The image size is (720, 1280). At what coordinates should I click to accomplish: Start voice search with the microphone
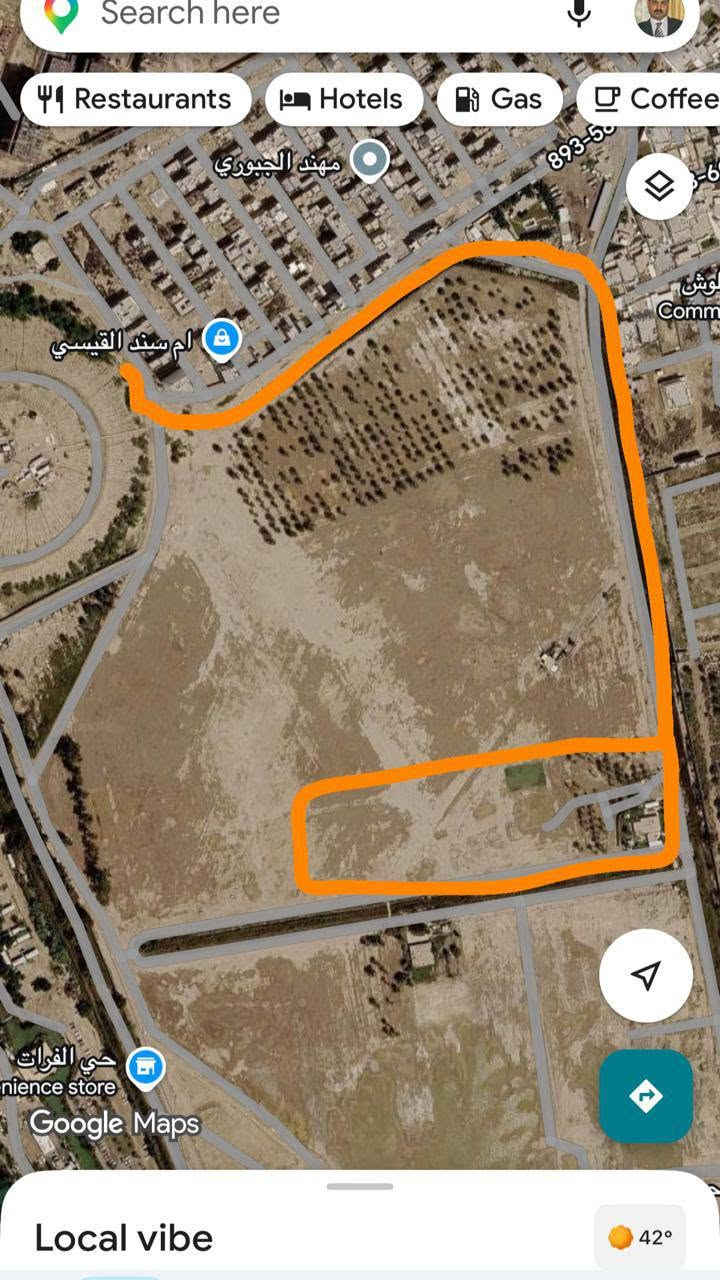pyautogui.click(x=579, y=13)
